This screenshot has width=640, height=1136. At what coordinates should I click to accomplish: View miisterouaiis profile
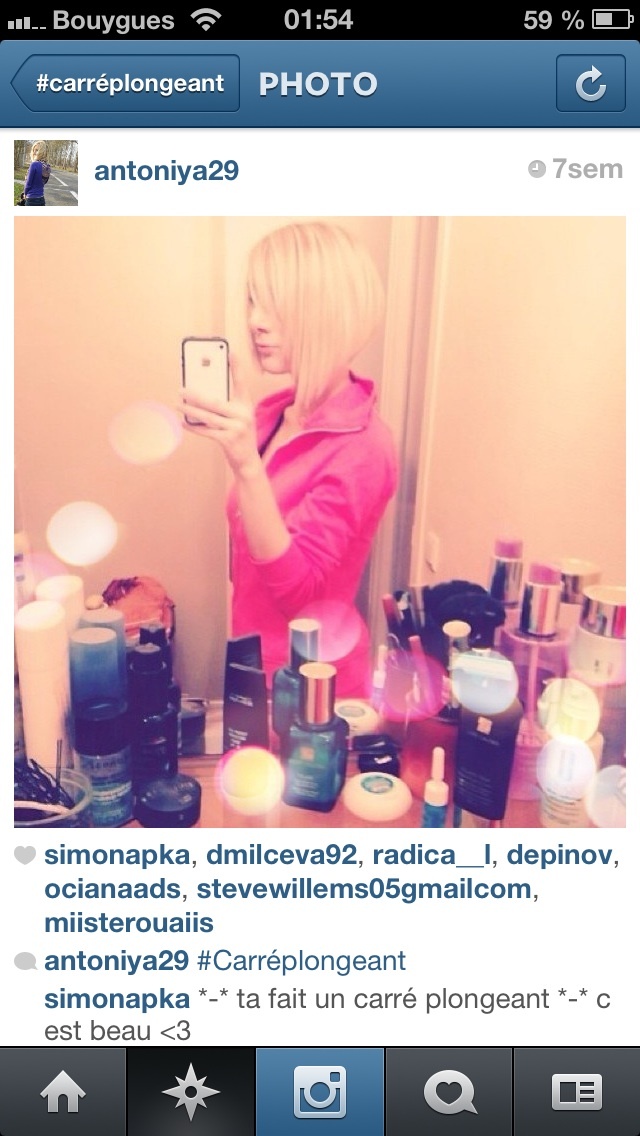(x=128, y=922)
